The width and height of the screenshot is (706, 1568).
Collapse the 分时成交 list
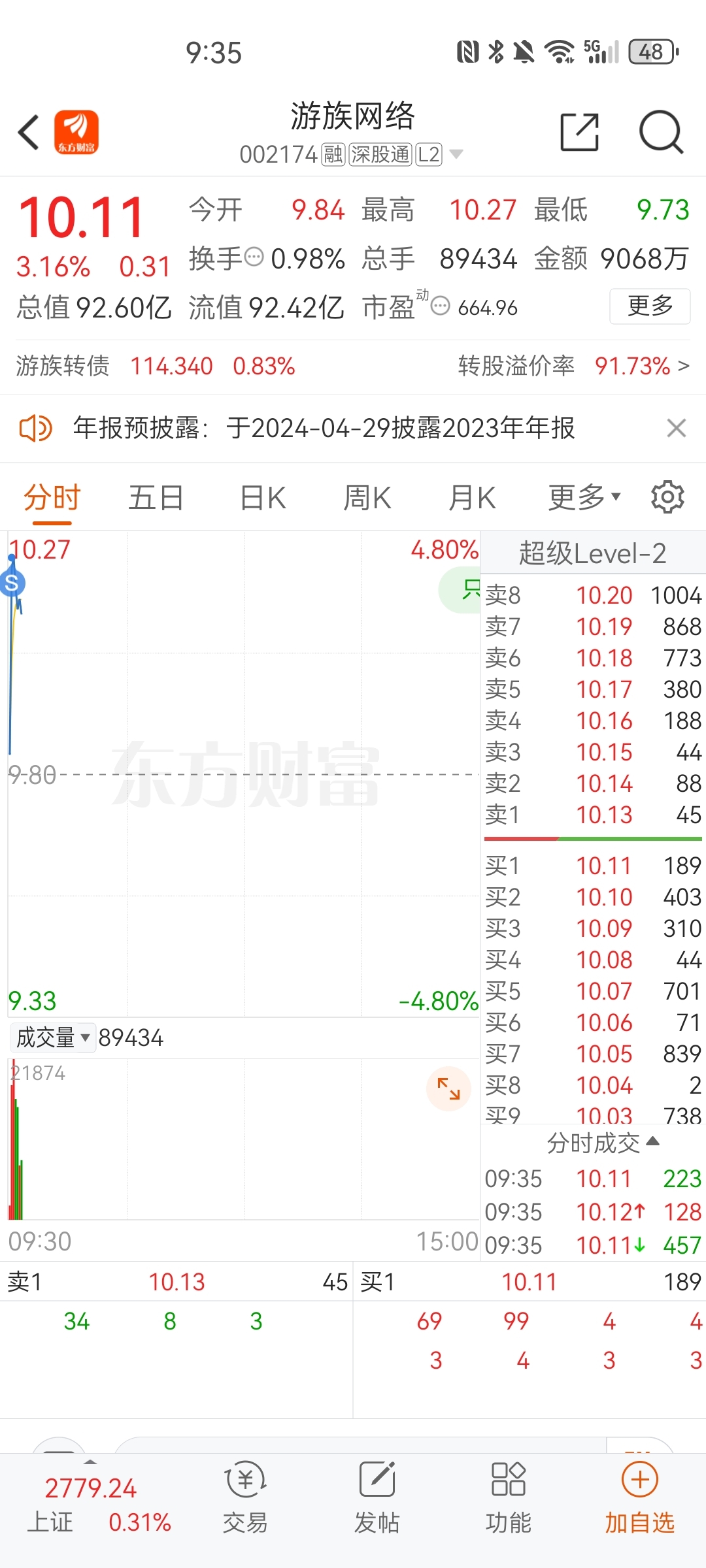coord(603,1143)
